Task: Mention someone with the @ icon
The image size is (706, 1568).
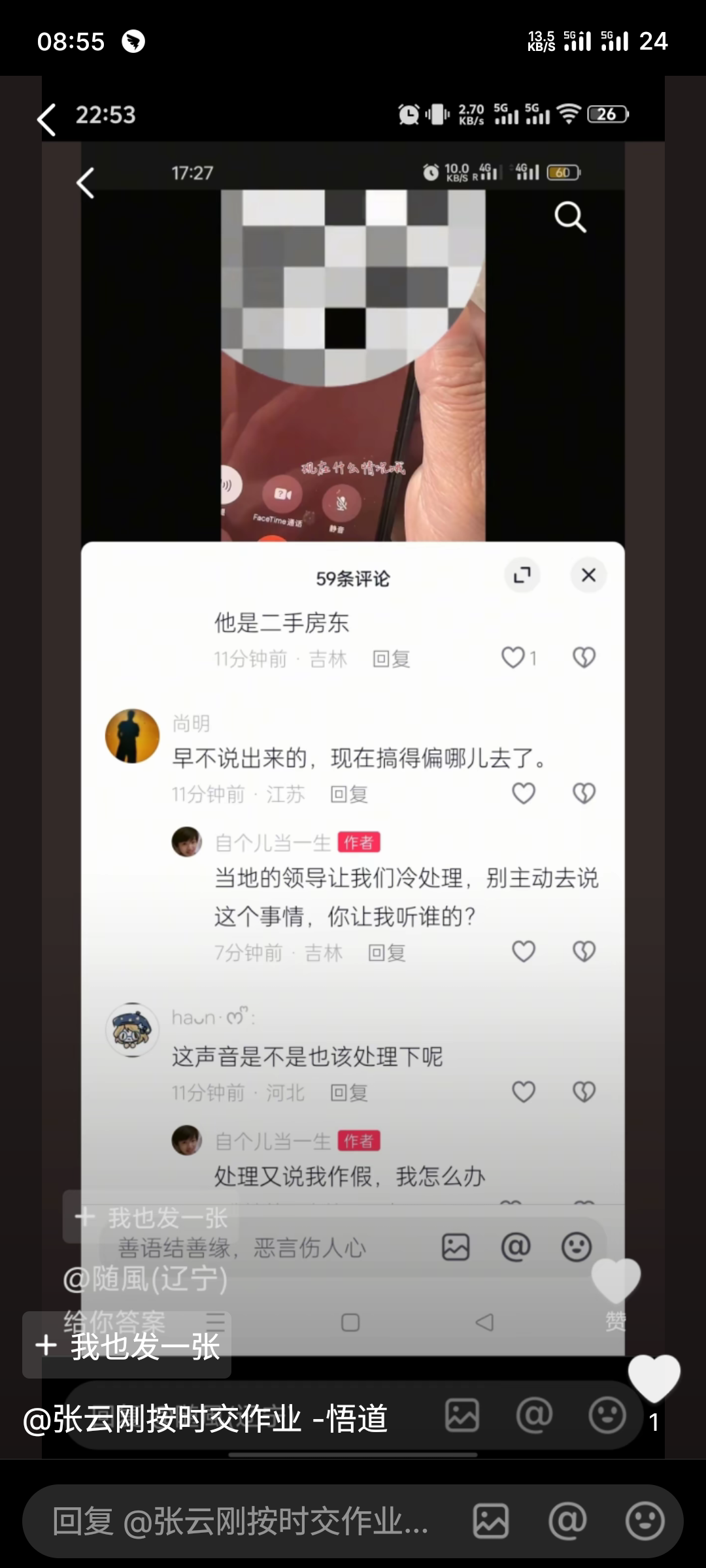Action: 567,1521
